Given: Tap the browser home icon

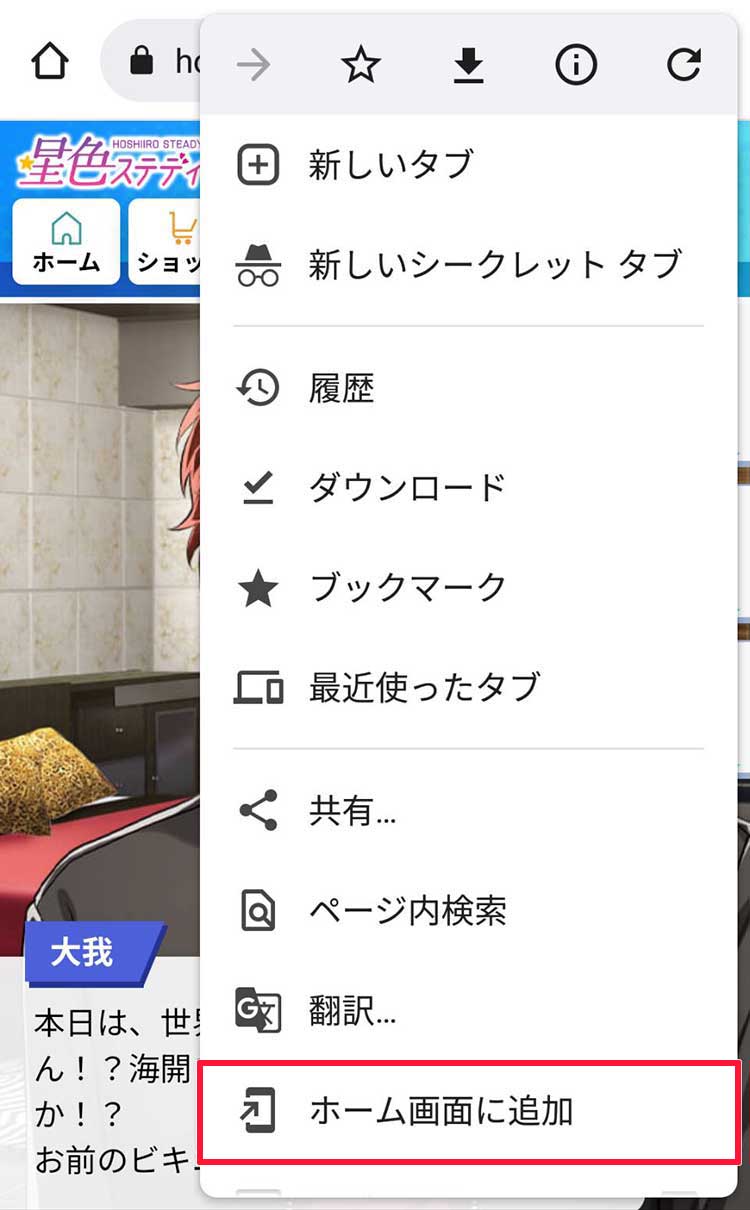Looking at the screenshot, I should [x=50, y=64].
